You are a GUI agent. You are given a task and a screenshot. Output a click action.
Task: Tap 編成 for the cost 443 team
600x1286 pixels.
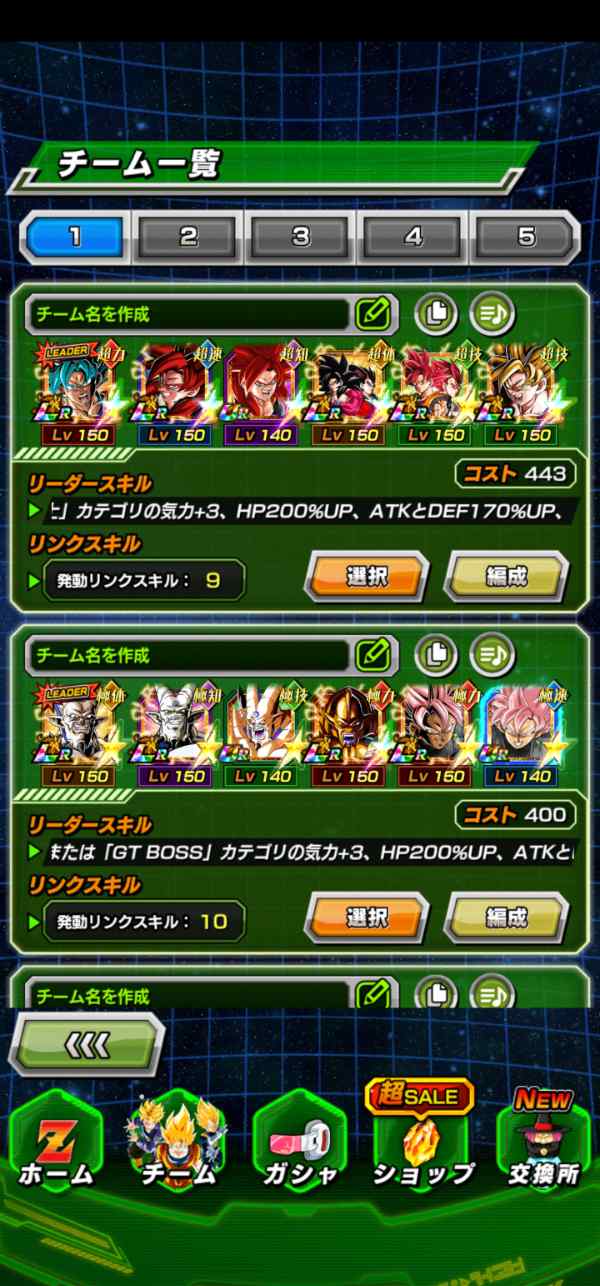point(506,577)
